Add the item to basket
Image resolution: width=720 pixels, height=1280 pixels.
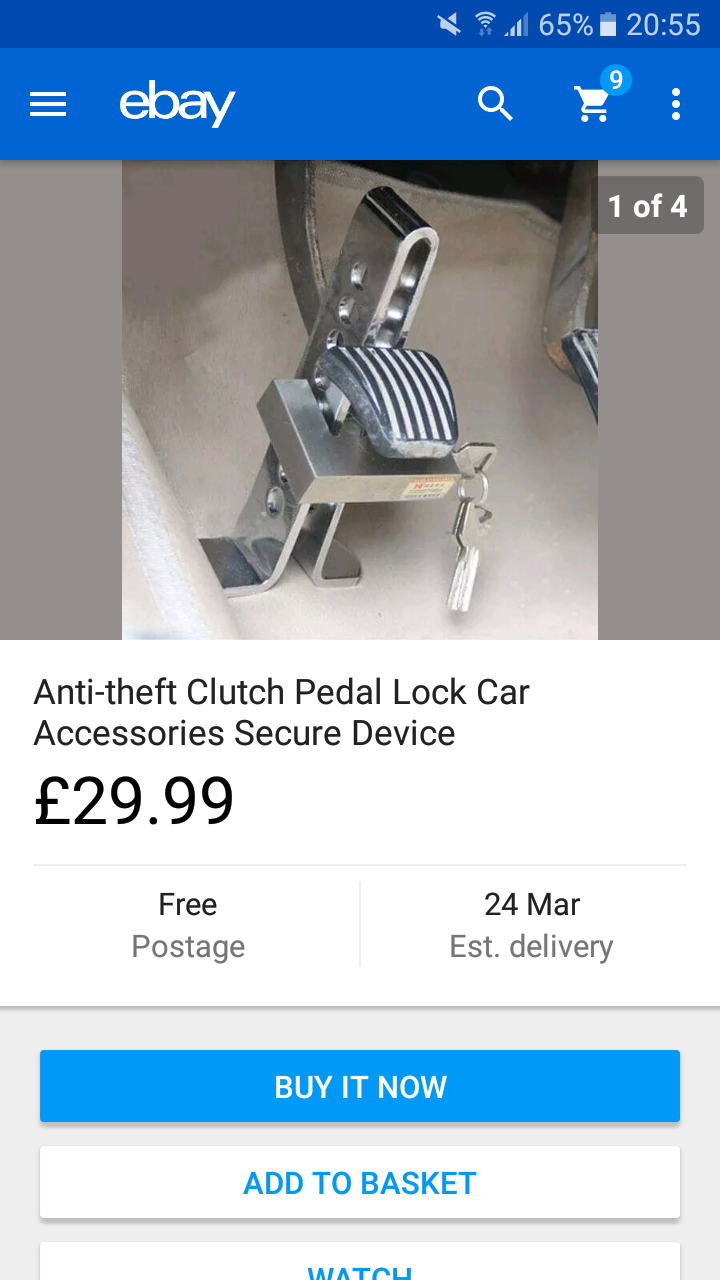tap(360, 1182)
